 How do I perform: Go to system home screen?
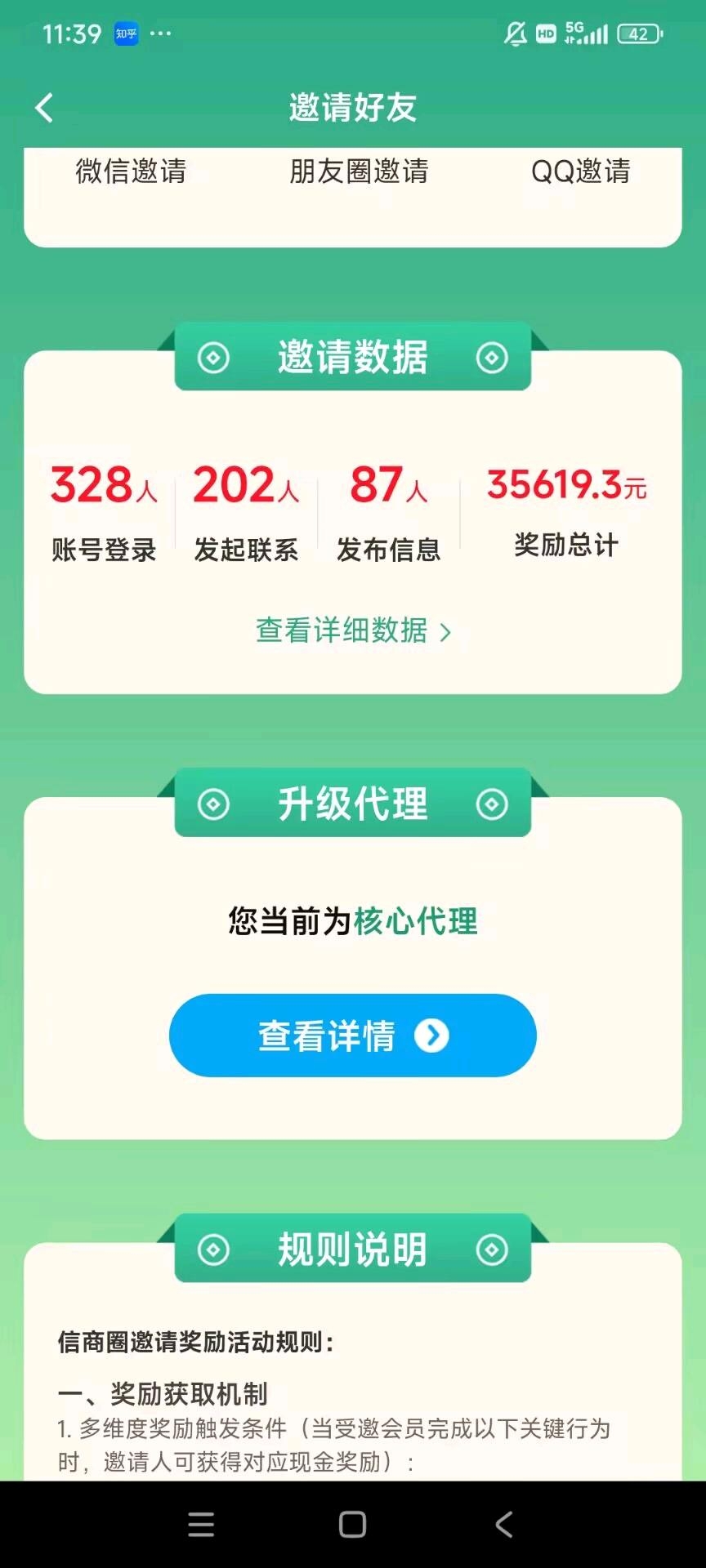tap(352, 1524)
